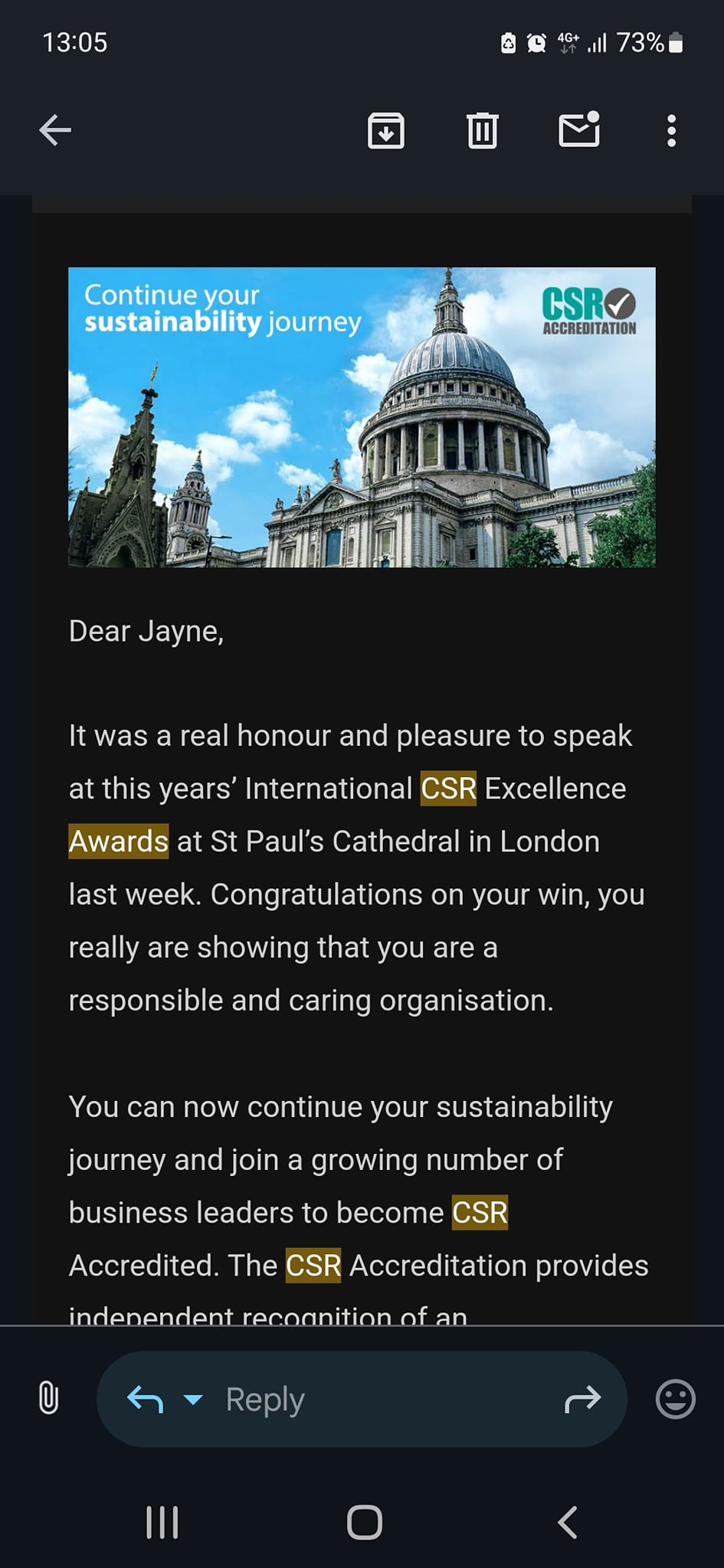The height and width of the screenshot is (1568, 724).
Task: Open the CSR Accreditation banner image
Action: pos(362,417)
